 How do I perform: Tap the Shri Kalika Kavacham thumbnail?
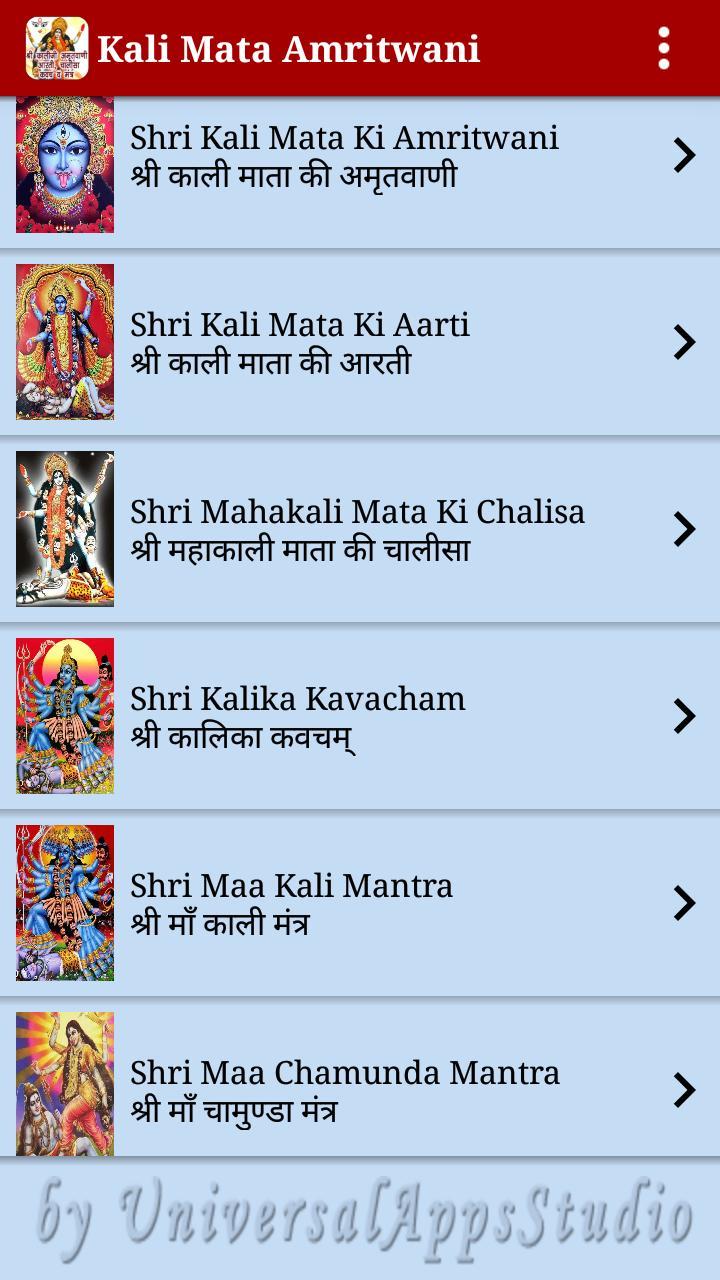pyautogui.click(x=65, y=714)
